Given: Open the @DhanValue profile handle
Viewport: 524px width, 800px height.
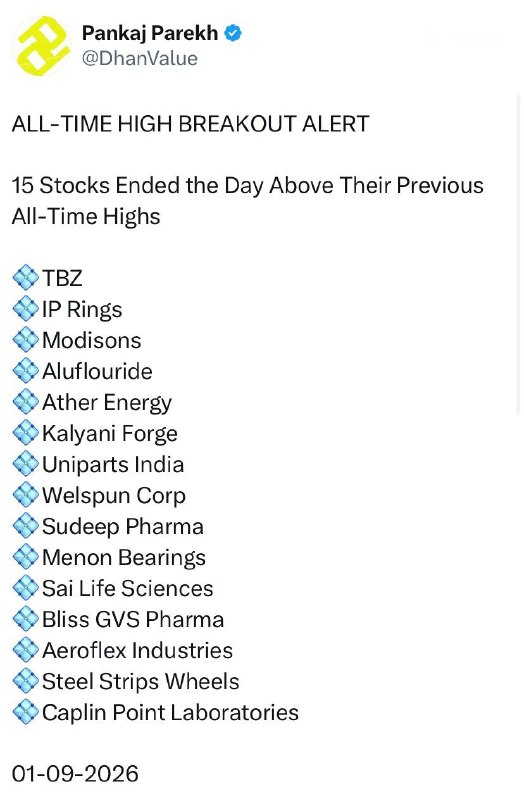Looking at the screenshot, I should pyautogui.click(x=139, y=58).
